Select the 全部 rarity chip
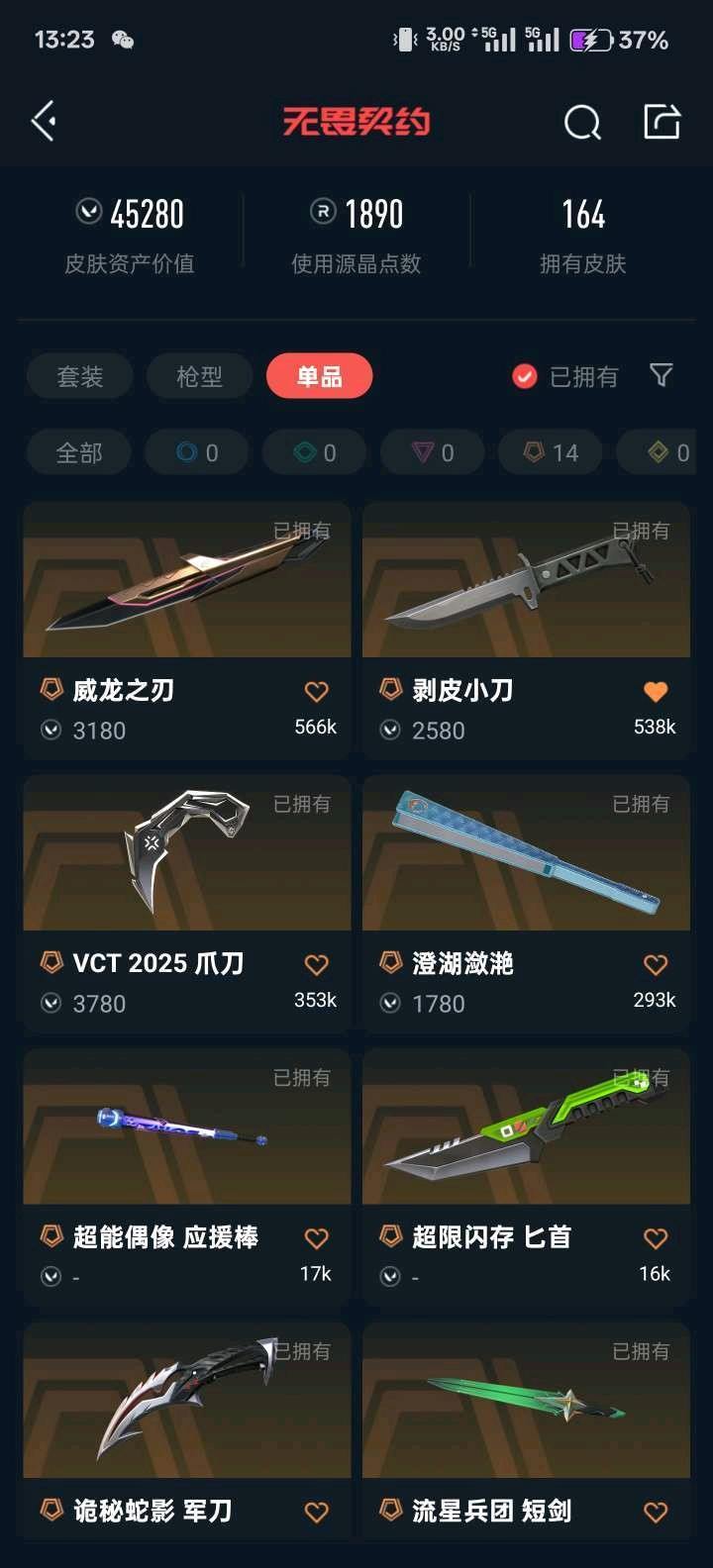713x1568 pixels. click(79, 453)
